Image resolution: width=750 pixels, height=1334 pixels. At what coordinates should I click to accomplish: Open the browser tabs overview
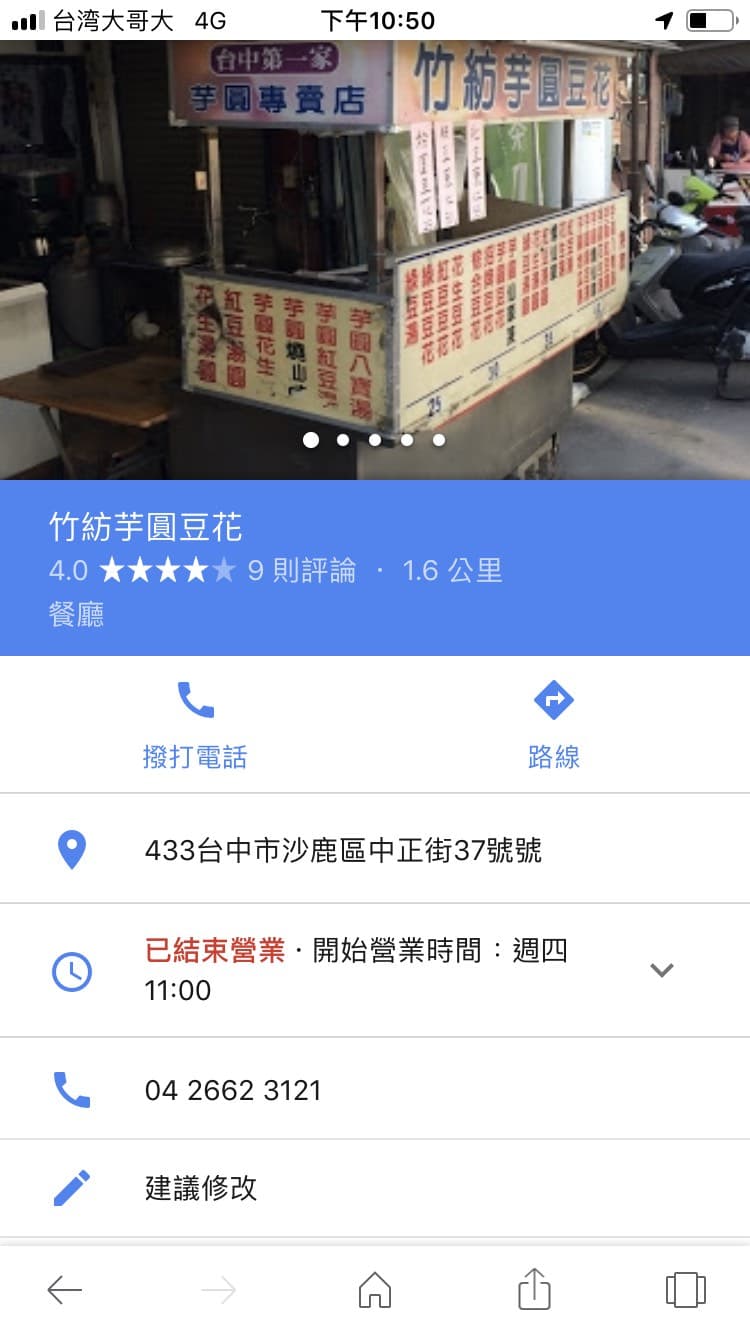pyautogui.click(x=685, y=1290)
